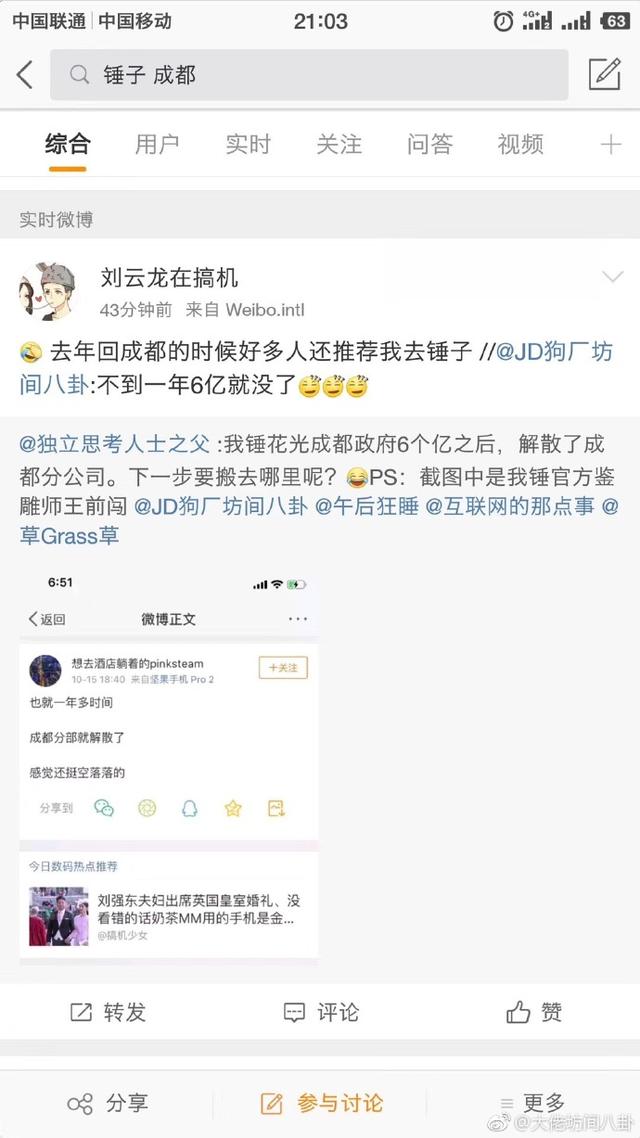
Task: Open the 关注 tab
Action: pos(339,144)
